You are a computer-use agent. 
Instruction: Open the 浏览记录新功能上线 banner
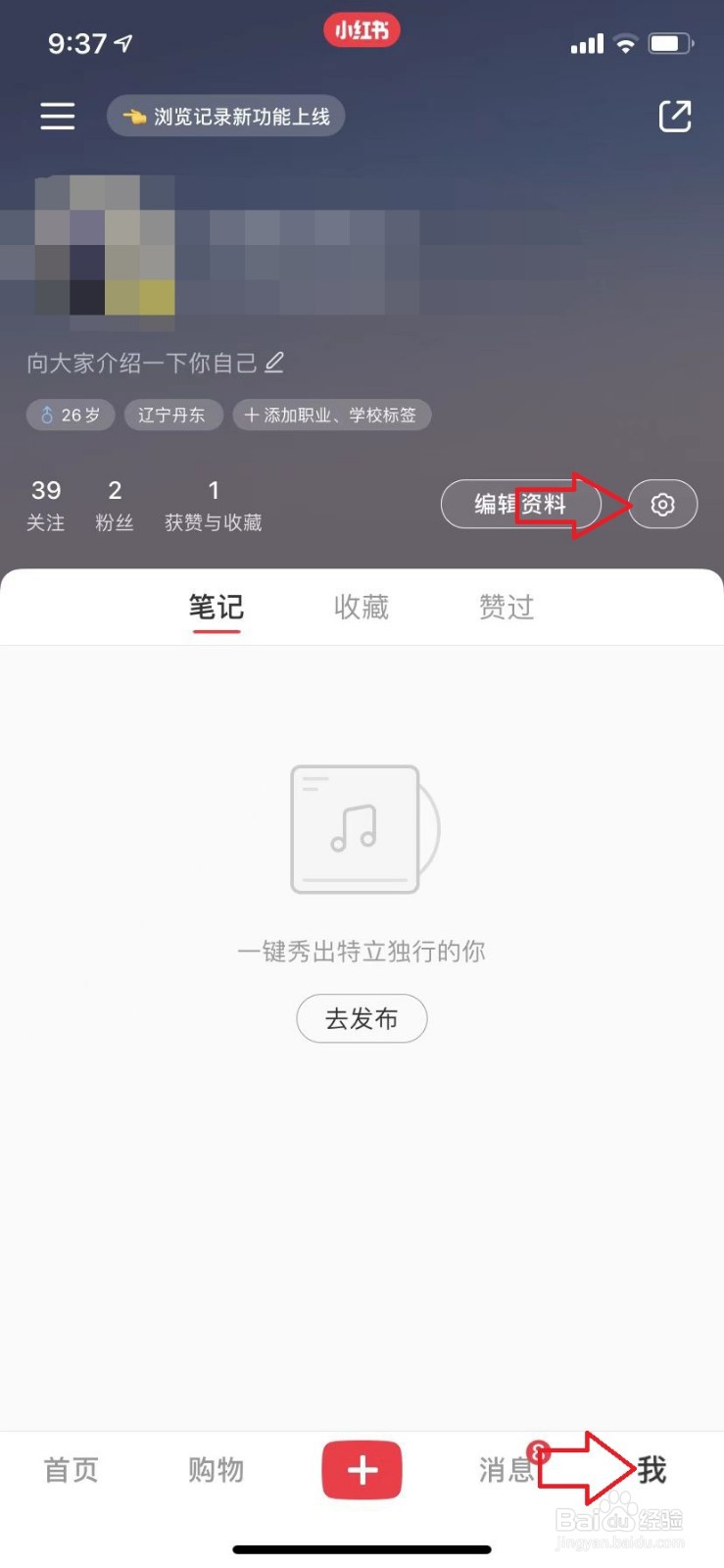coord(226,116)
